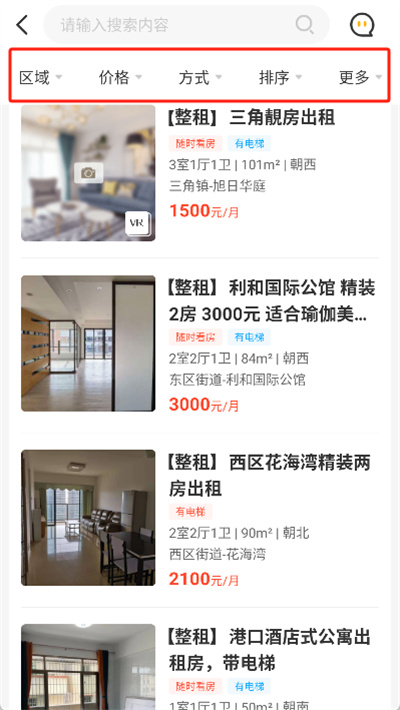Image resolution: width=400 pixels, height=710 pixels.
Task: Expand the 方式 filter dropdown
Action: [x=200, y=77]
